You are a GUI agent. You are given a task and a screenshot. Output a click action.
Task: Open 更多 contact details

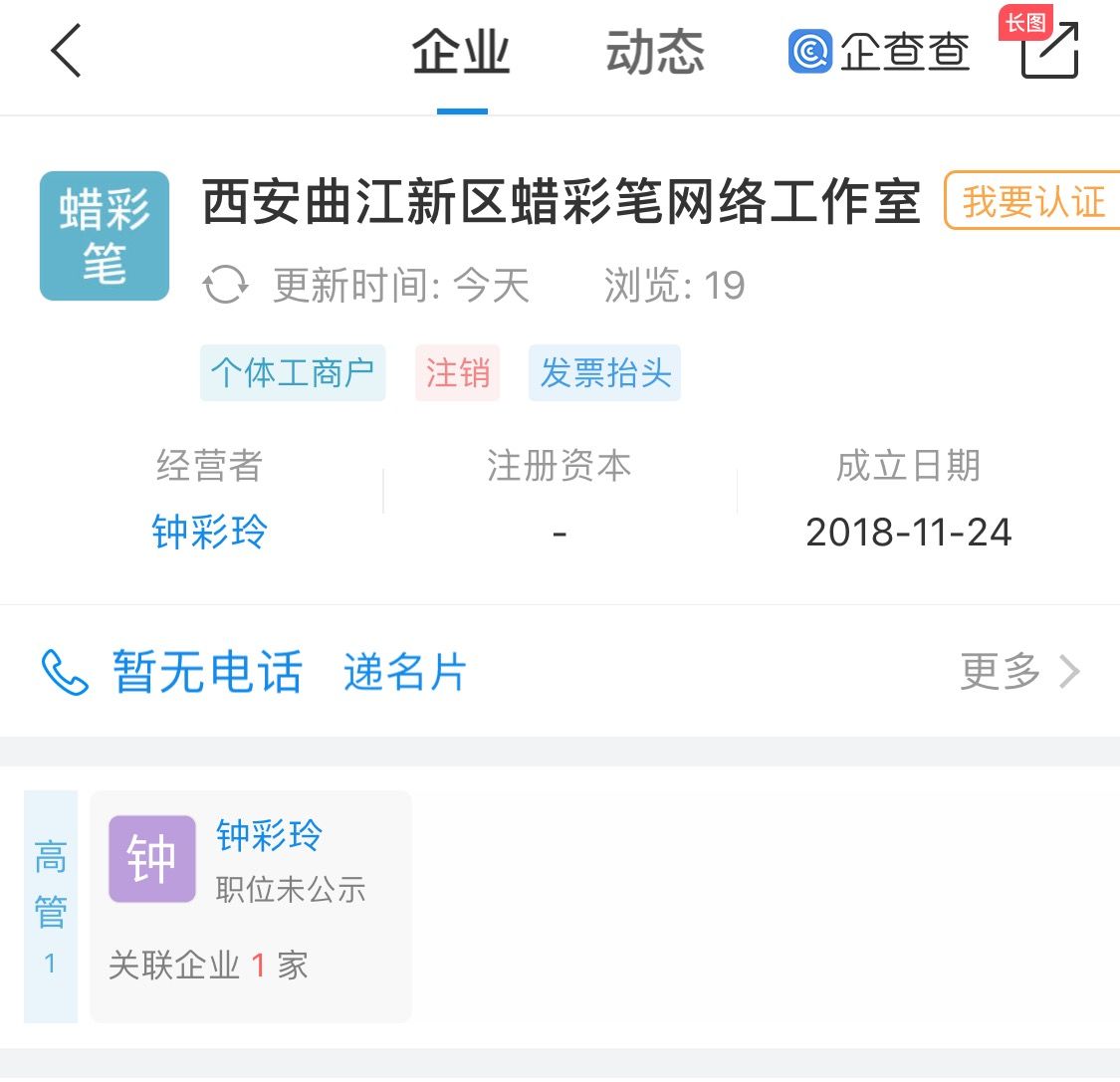[x=1018, y=672]
